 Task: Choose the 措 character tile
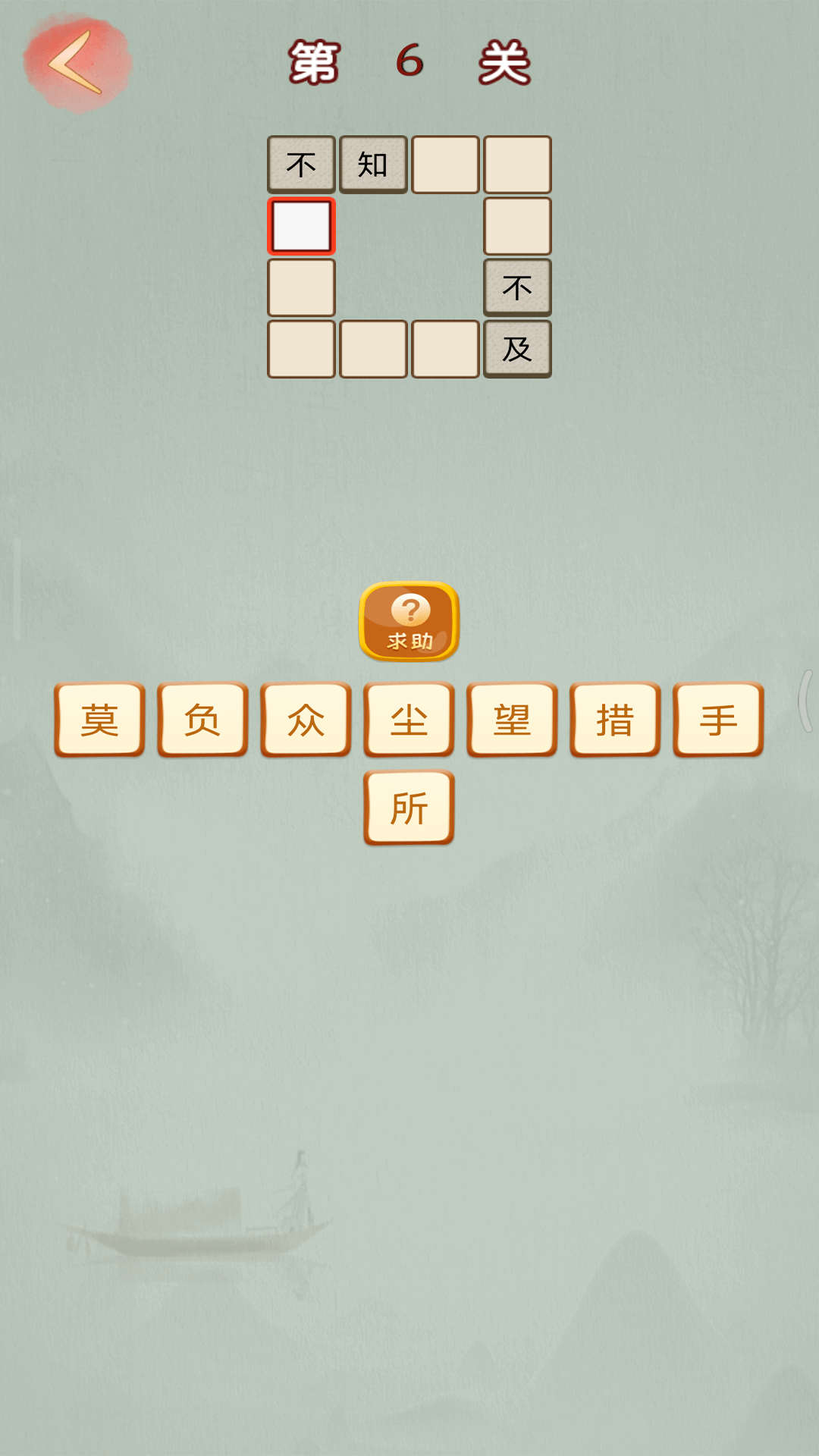tap(615, 720)
